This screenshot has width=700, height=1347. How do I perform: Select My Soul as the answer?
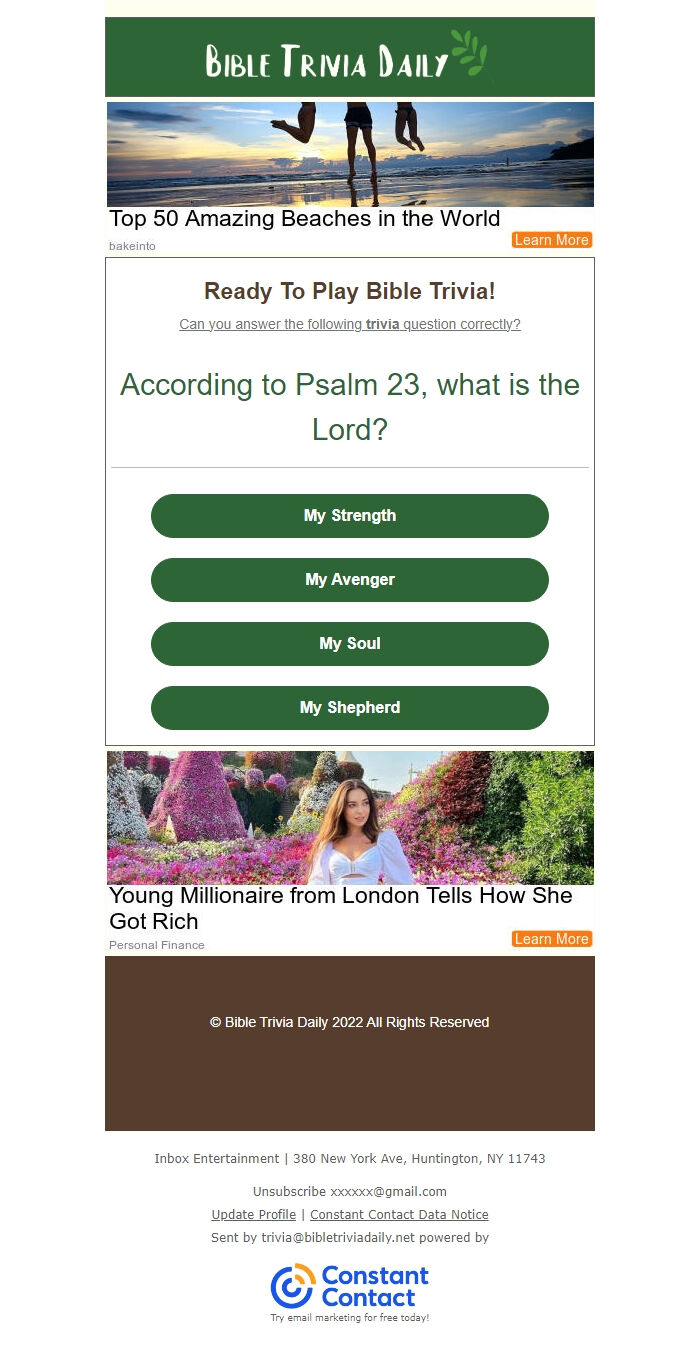[x=349, y=644]
